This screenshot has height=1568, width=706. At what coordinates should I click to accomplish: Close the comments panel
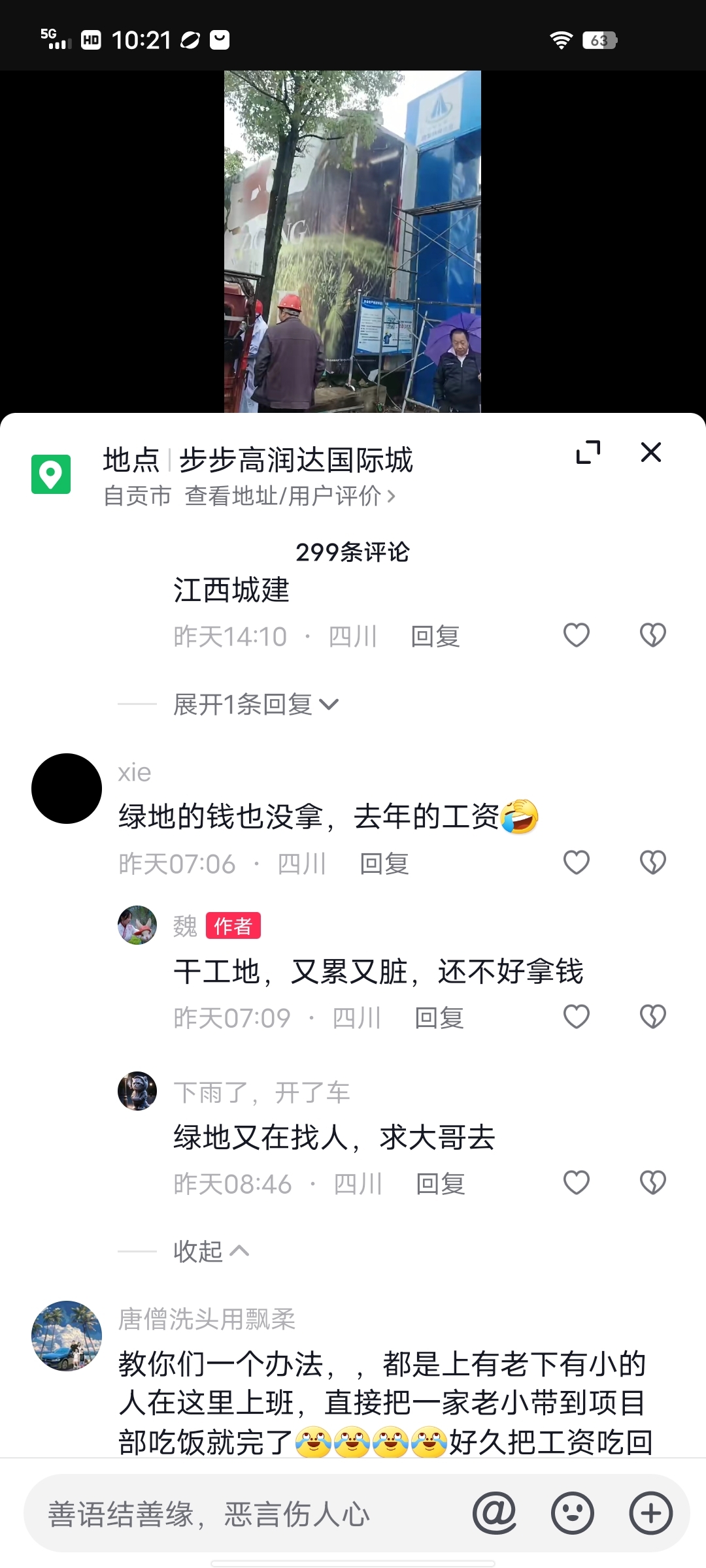(650, 452)
